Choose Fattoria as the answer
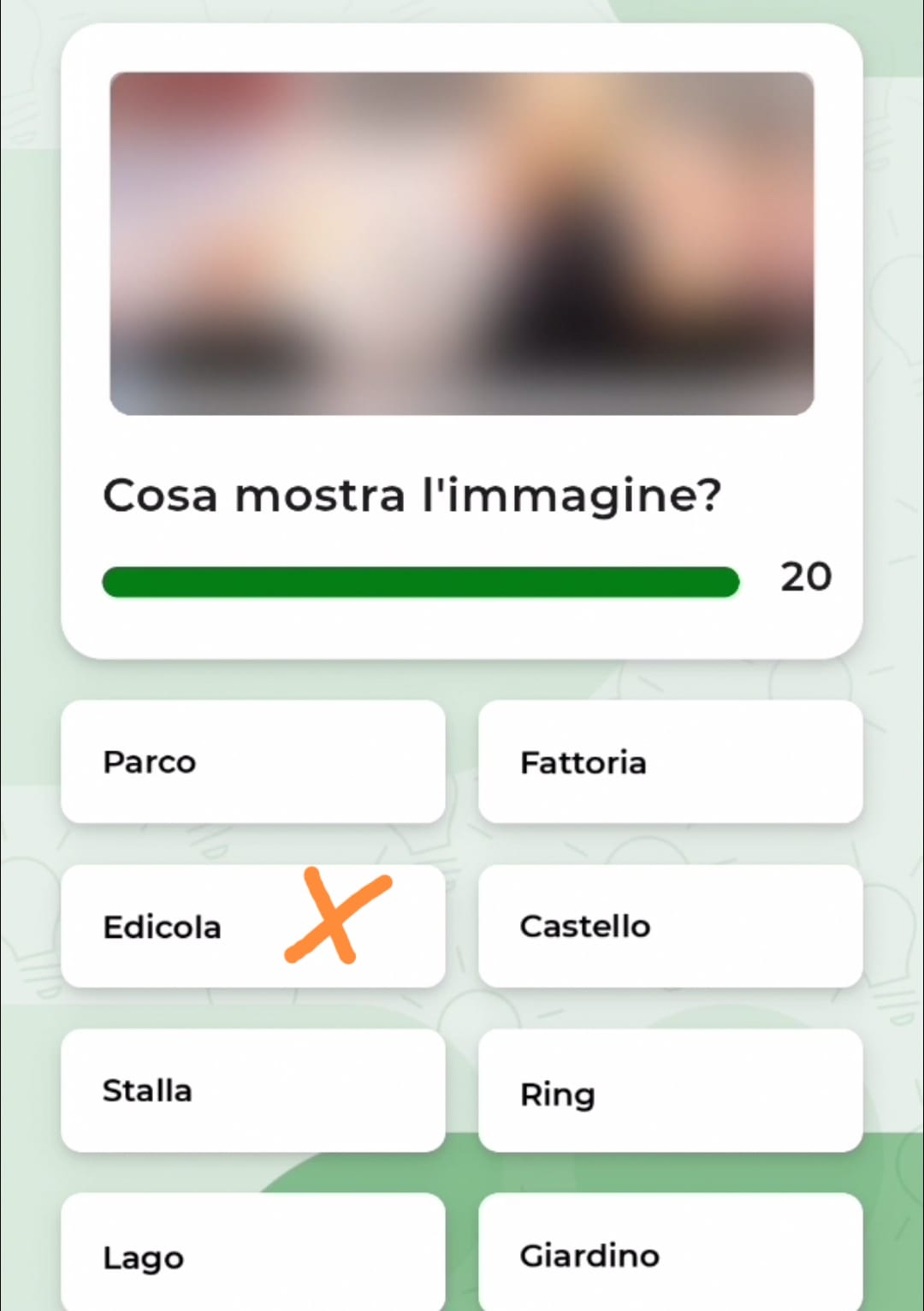This screenshot has width=924, height=1311. point(670,762)
